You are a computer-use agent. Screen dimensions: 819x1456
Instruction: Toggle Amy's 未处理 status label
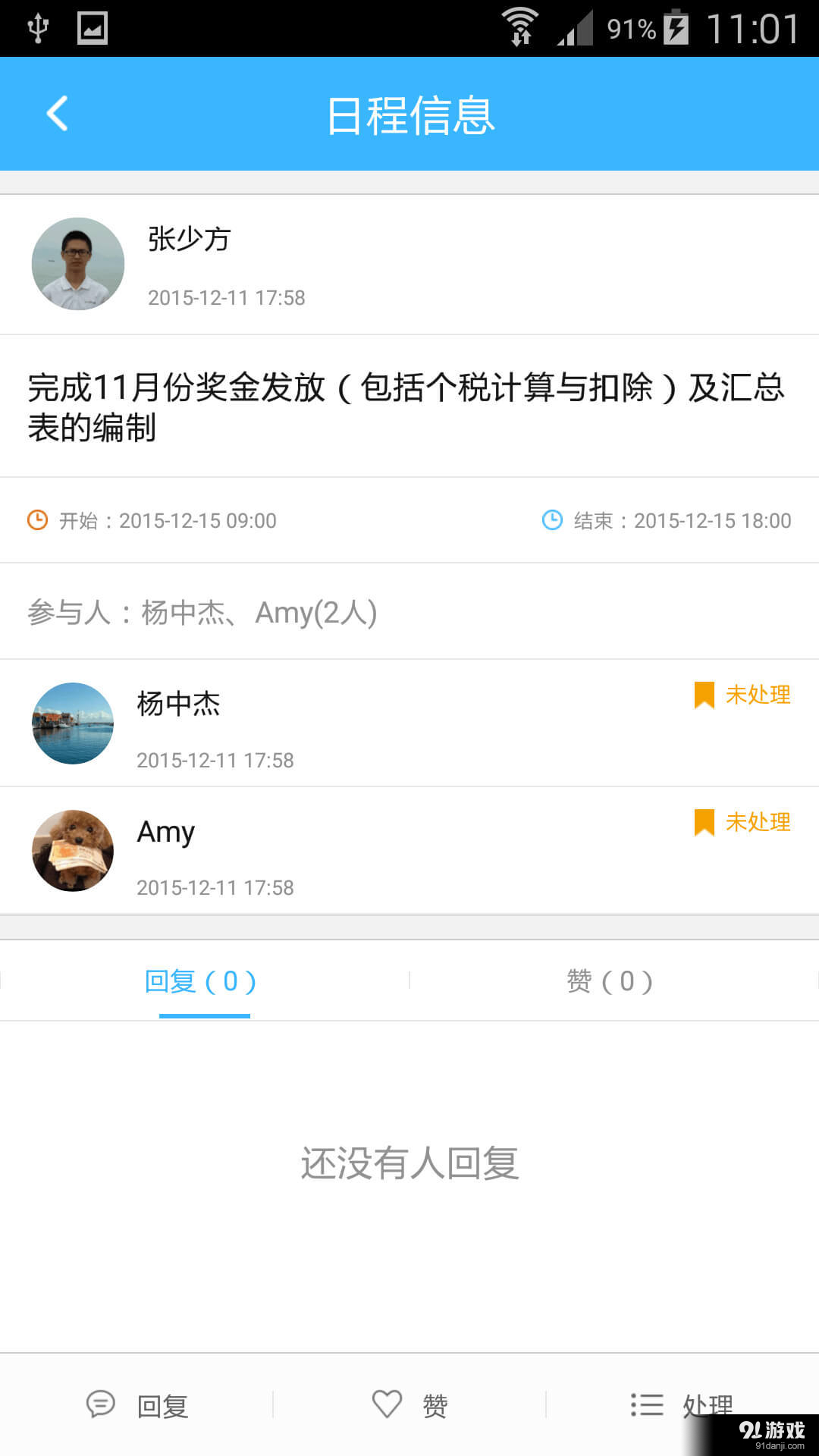[758, 821]
